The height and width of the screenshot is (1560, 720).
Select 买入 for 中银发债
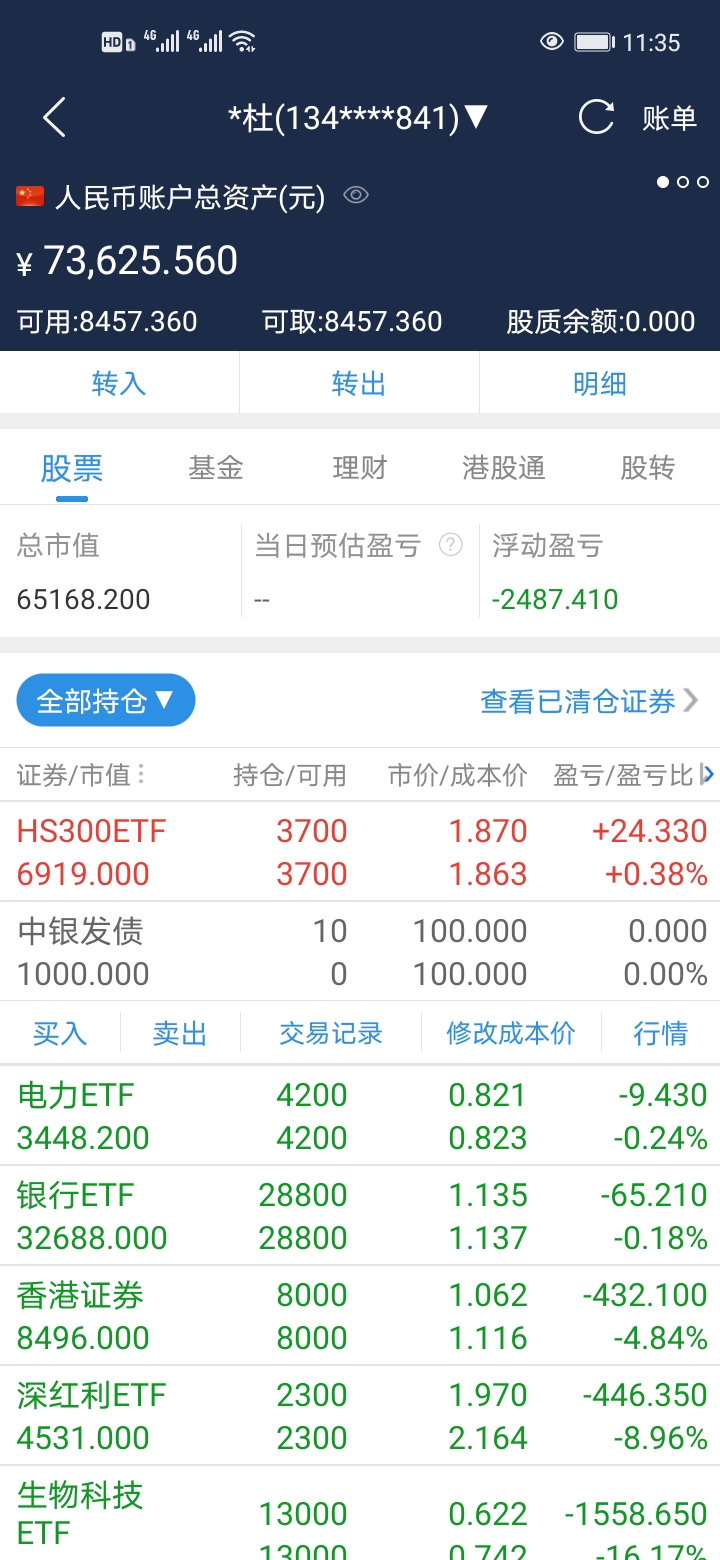tap(60, 1033)
